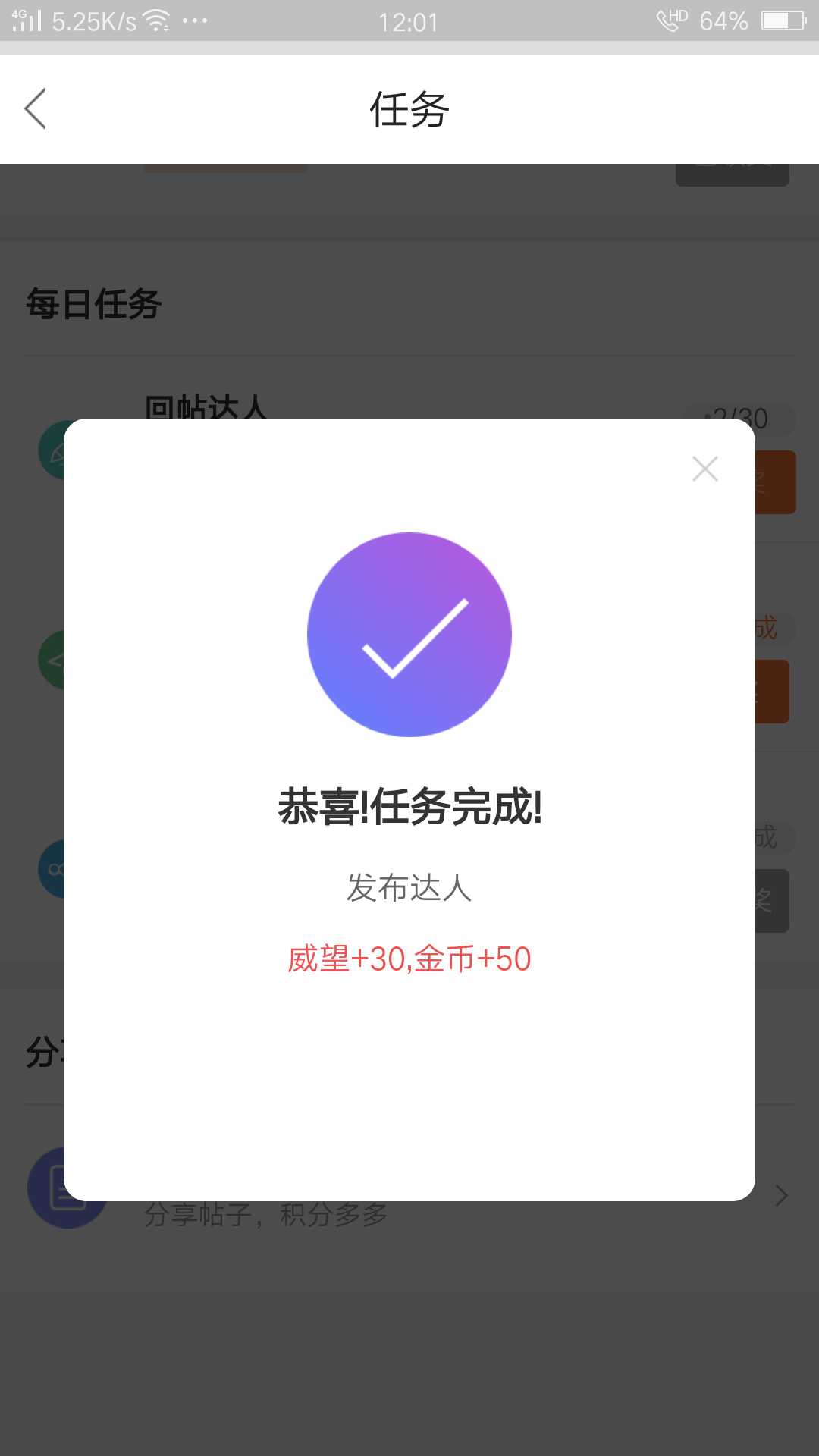Go back from the 任务 page
The height and width of the screenshot is (1456, 819).
click(x=36, y=108)
